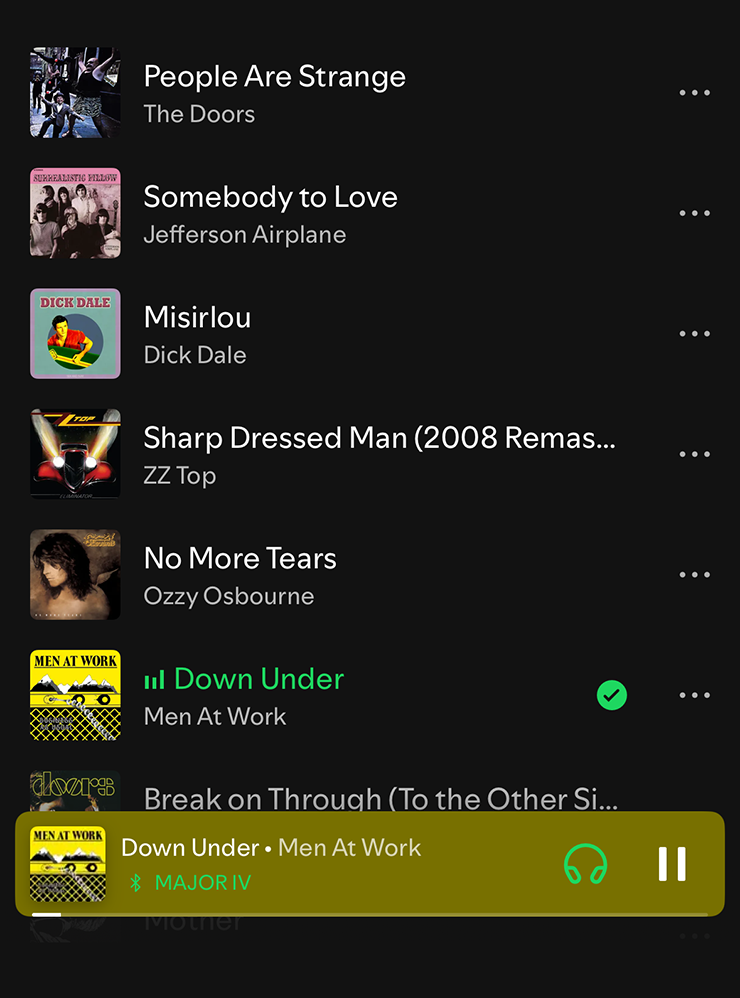The width and height of the screenshot is (740, 998).
Task: Pause the currently playing song
Action: 672,864
